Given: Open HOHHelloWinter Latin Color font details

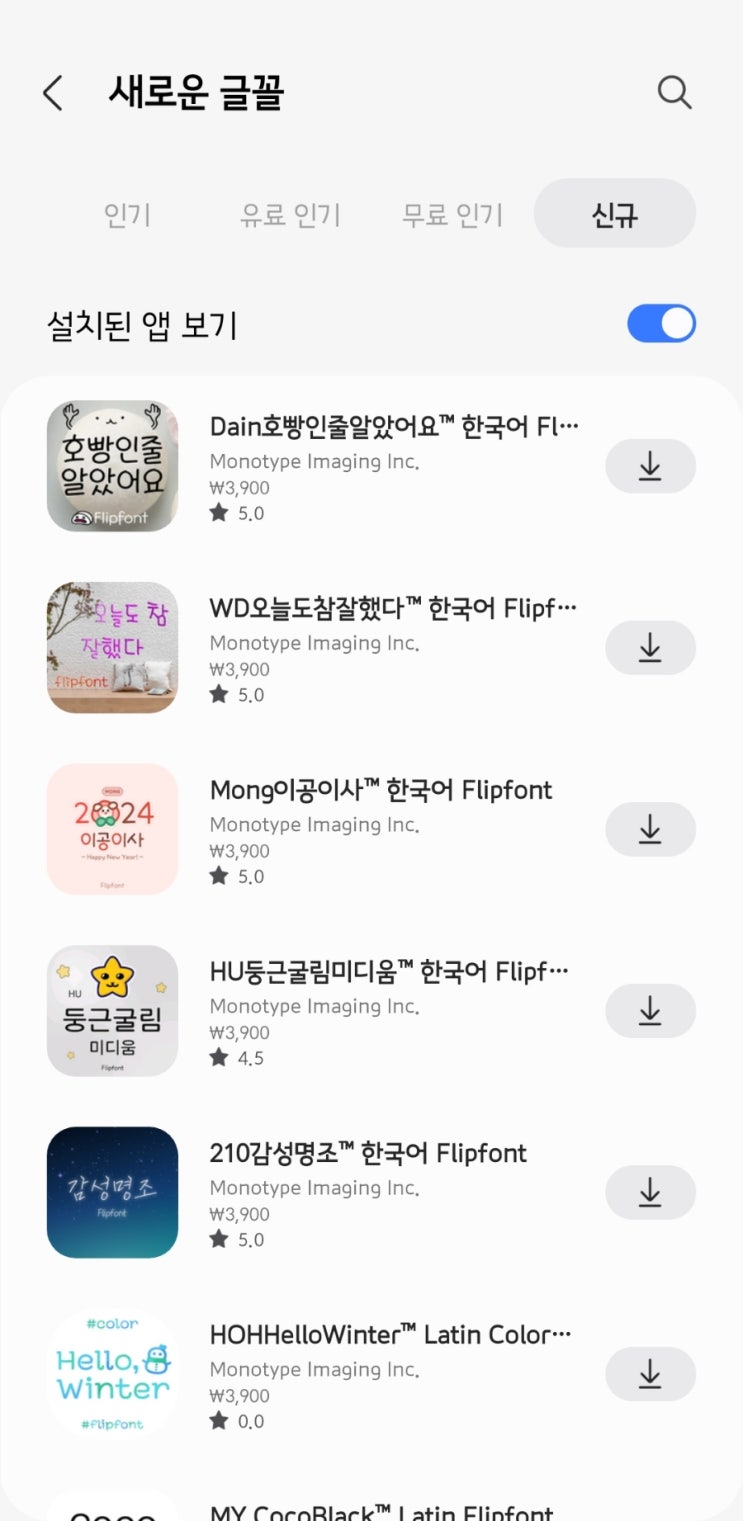Looking at the screenshot, I should click(x=390, y=1335).
